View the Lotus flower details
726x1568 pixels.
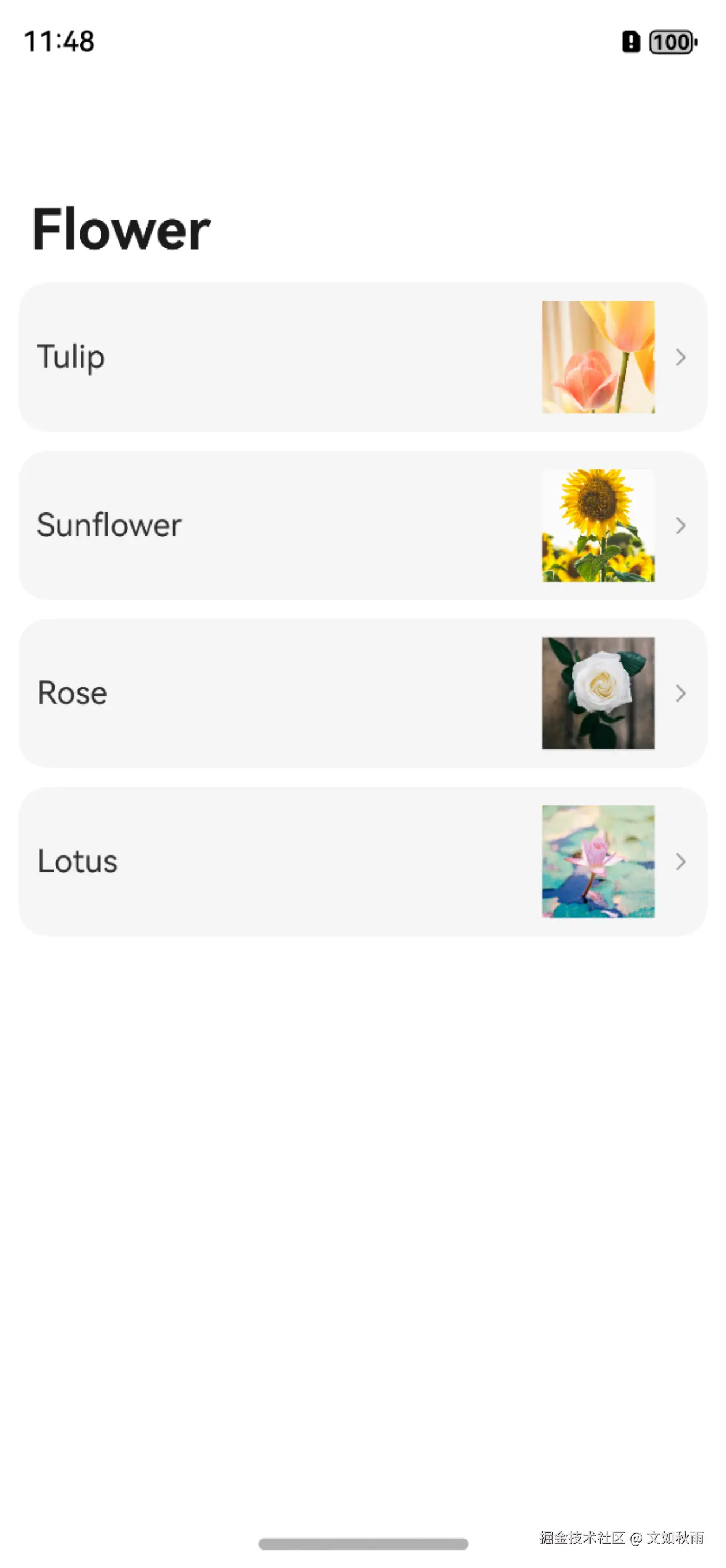coord(362,861)
